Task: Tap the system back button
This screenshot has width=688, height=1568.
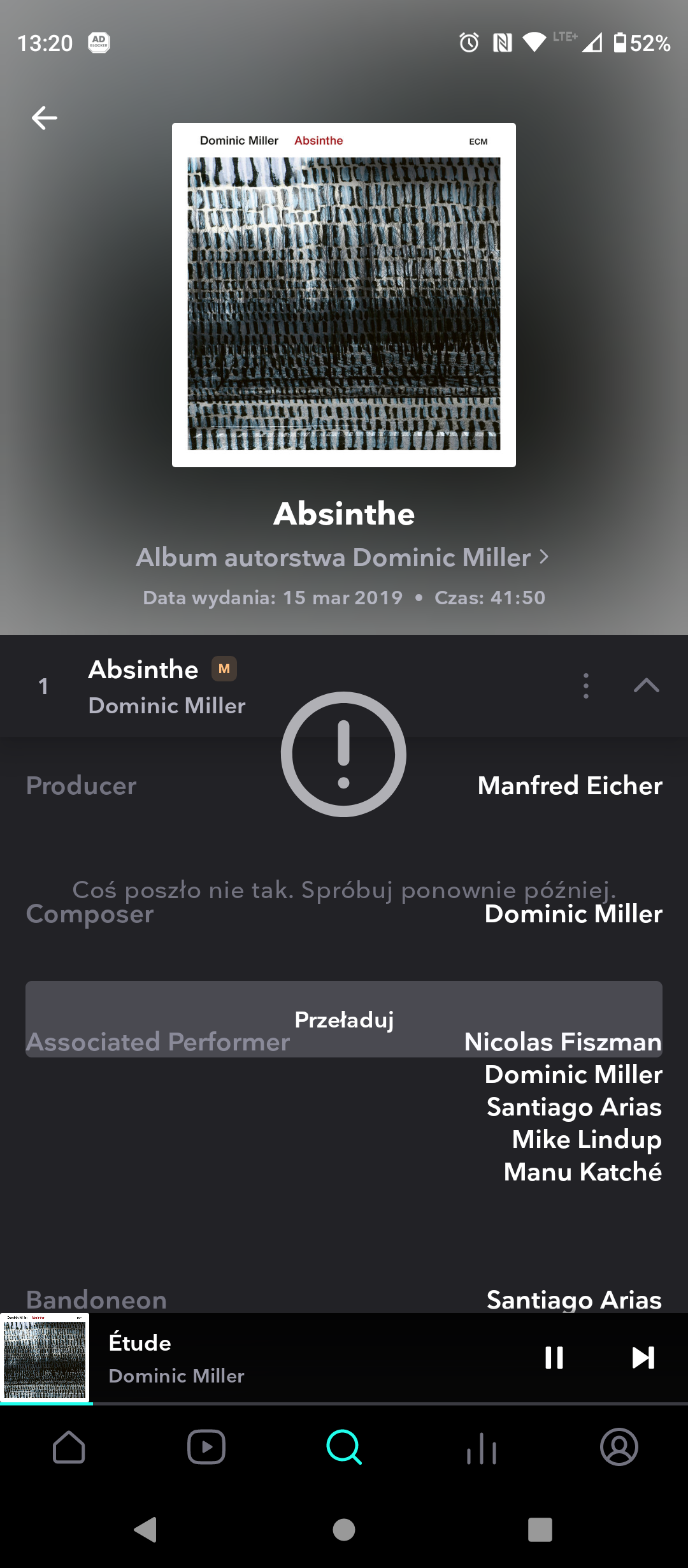Action: (147, 1529)
